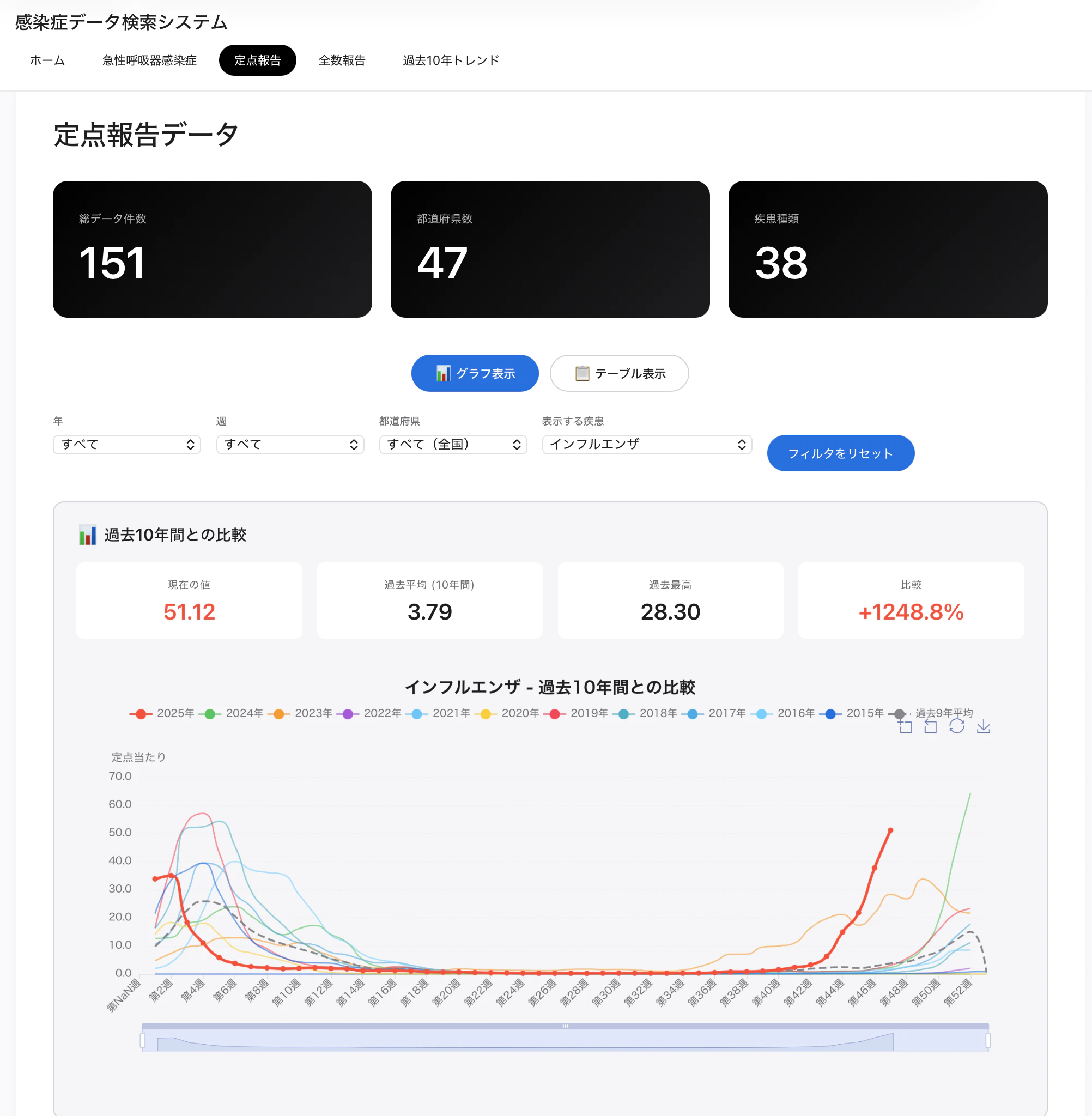
Task: Tap フィルタをリセット
Action: (840, 453)
